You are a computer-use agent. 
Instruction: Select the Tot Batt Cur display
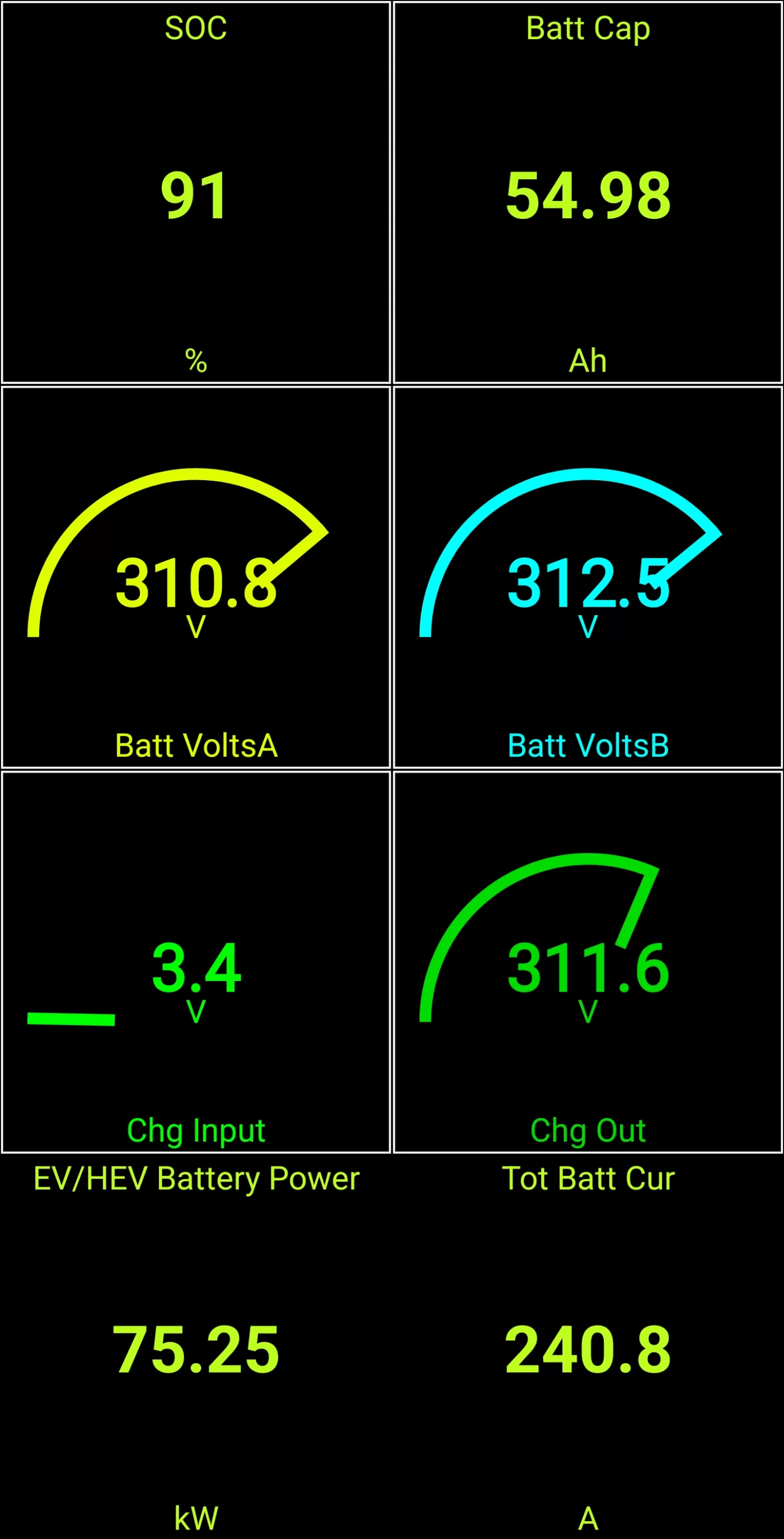click(588, 1346)
